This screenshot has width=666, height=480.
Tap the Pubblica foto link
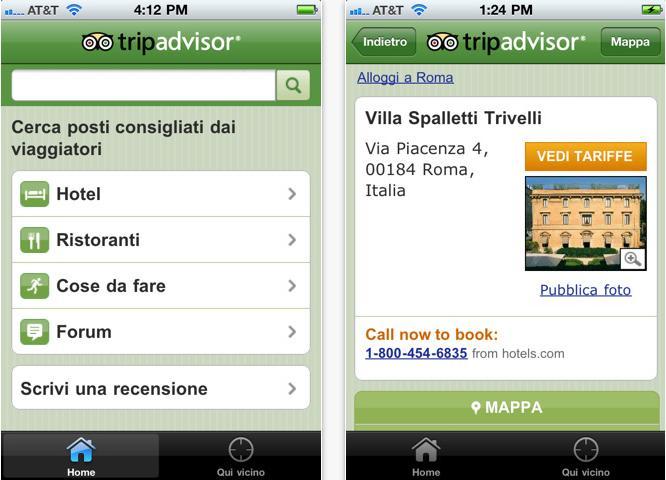click(585, 290)
